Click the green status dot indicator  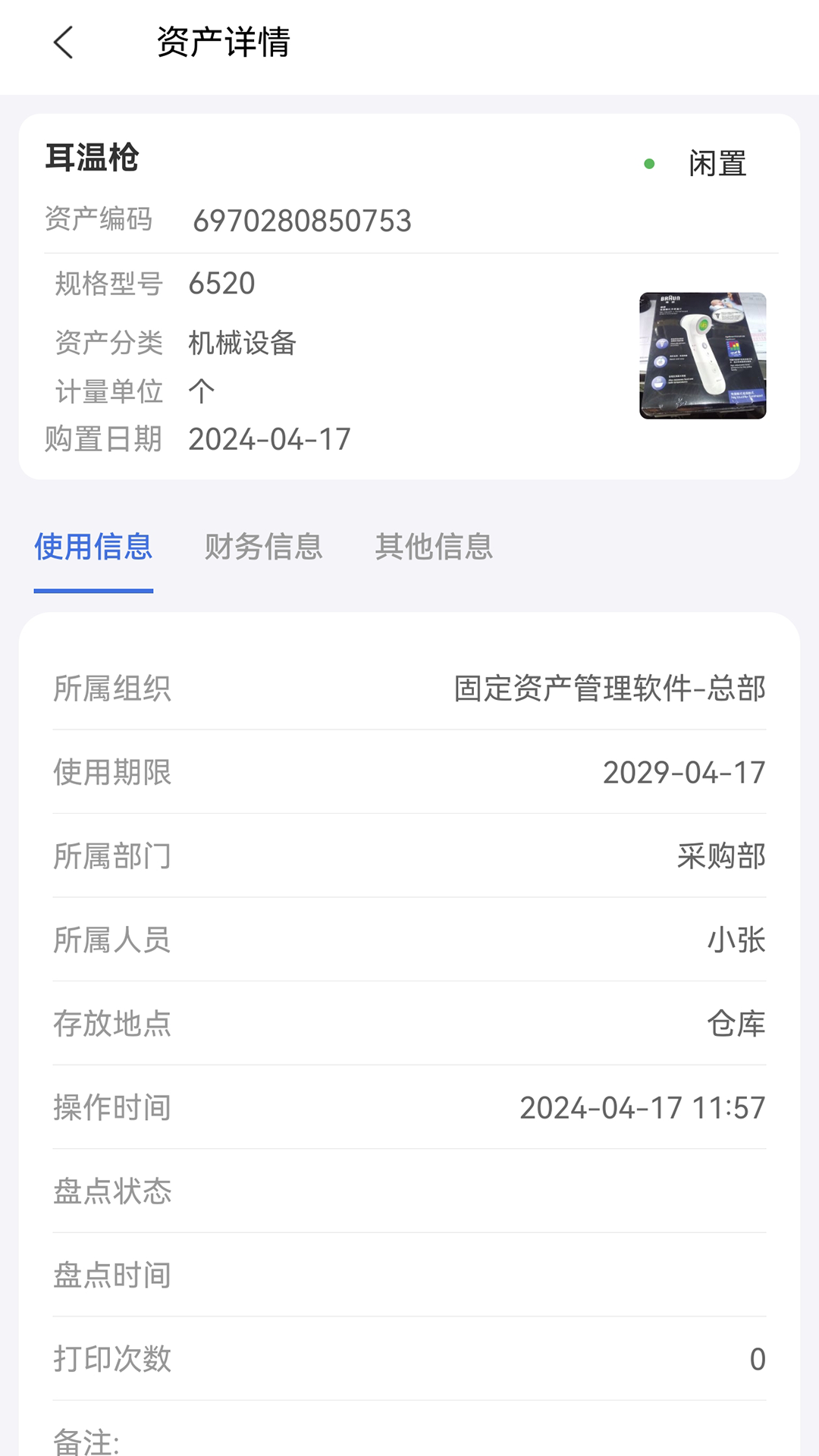pos(648,164)
